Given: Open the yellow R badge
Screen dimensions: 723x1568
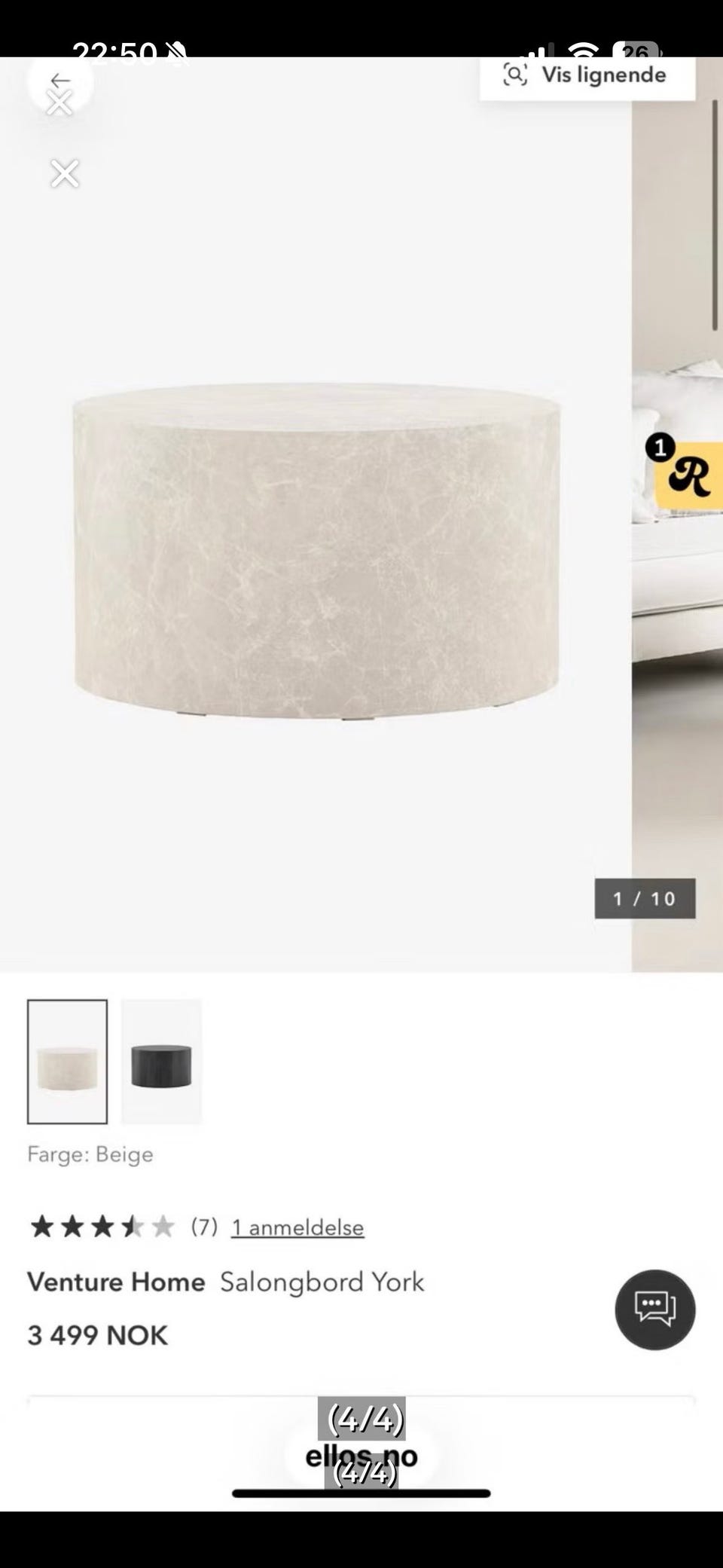Looking at the screenshot, I should [688, 474].
